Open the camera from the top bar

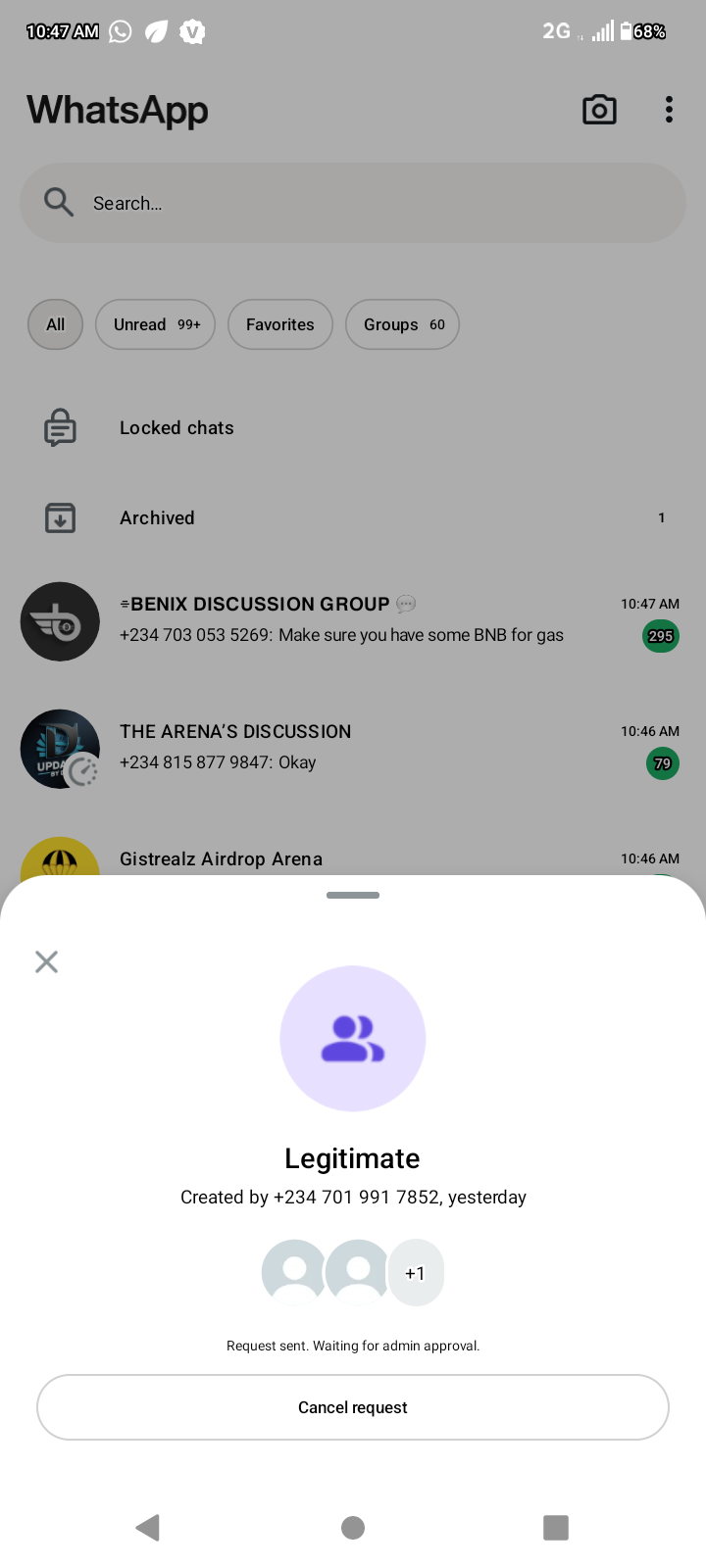pos(599,110)
